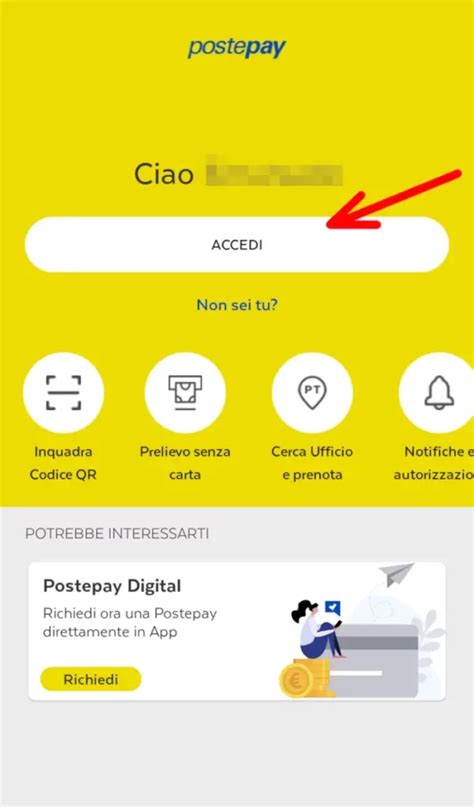Image resolution: width=474 pixels, height=807 pixels.
Task: Open the 'Non sei tu?' link
Action: [237, 305]
